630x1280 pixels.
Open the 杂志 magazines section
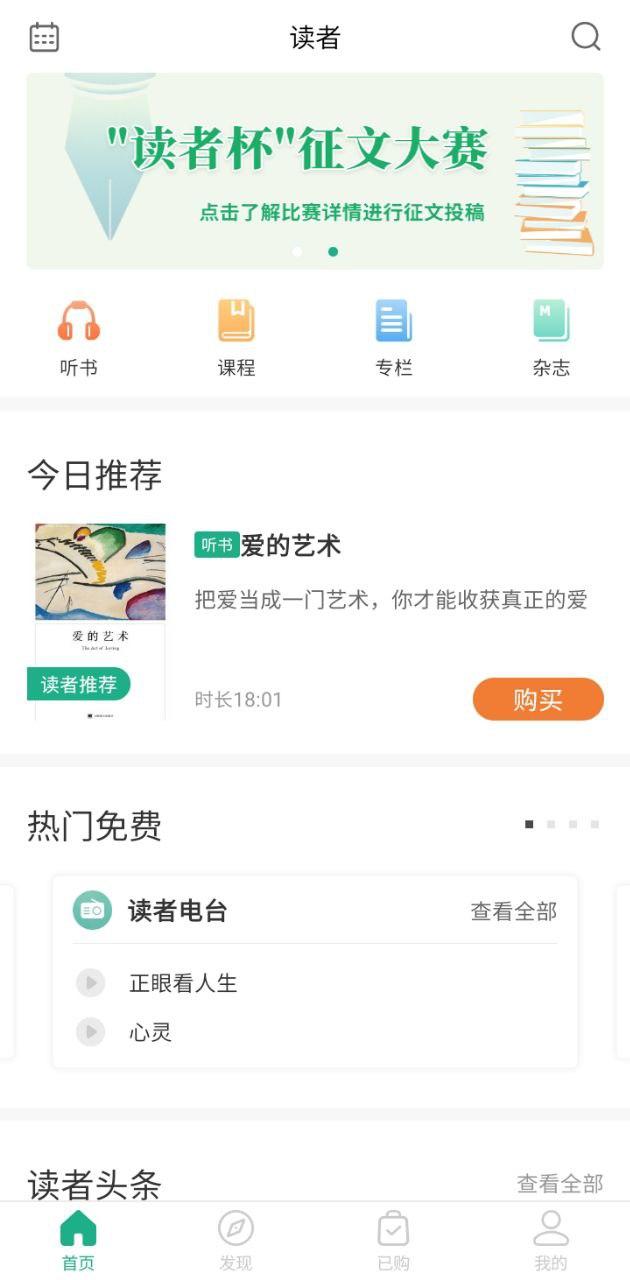coord(551,338)
